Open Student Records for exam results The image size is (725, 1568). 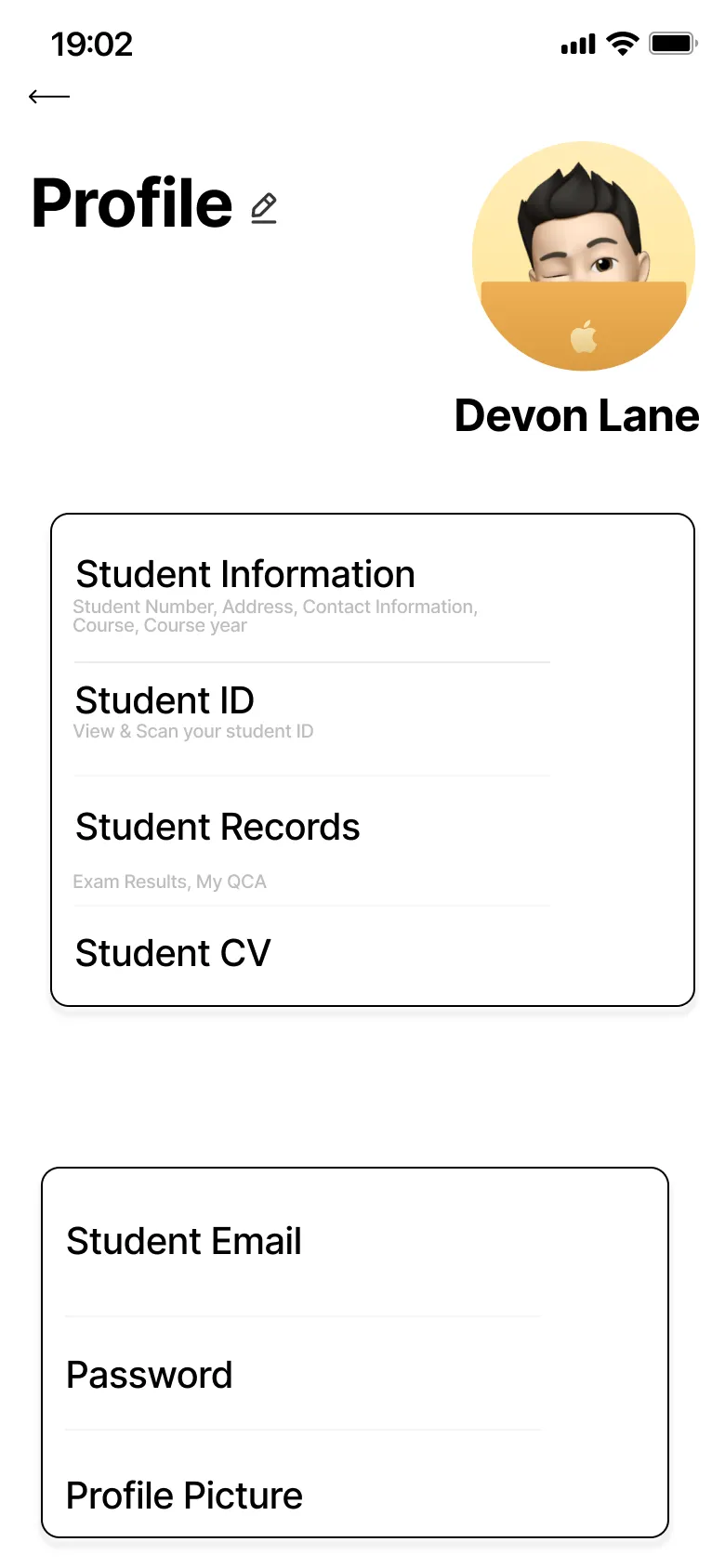(217, 827)
